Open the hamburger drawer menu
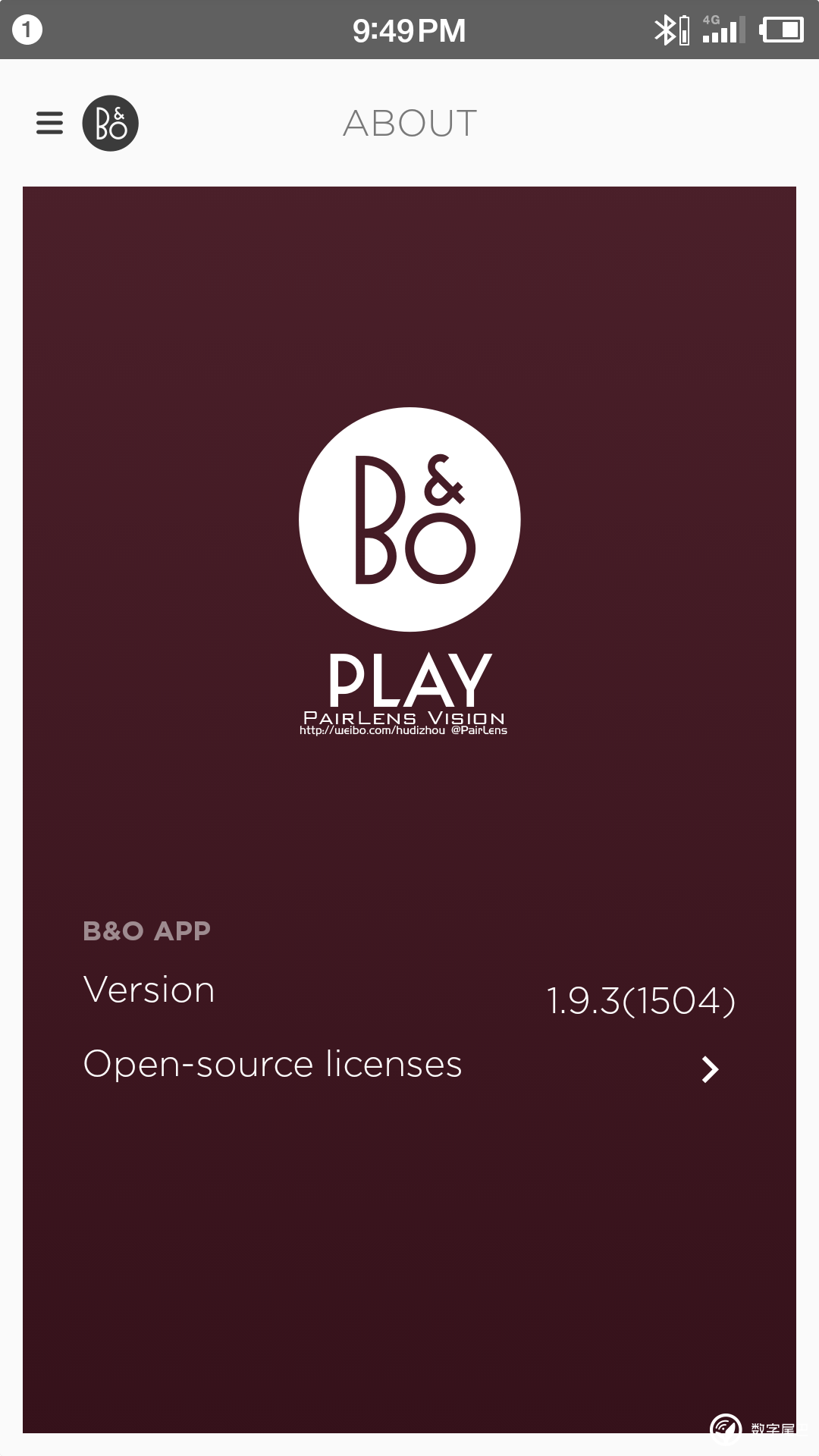Screen dimensions: 819x1456 click(x=49, y=123)
